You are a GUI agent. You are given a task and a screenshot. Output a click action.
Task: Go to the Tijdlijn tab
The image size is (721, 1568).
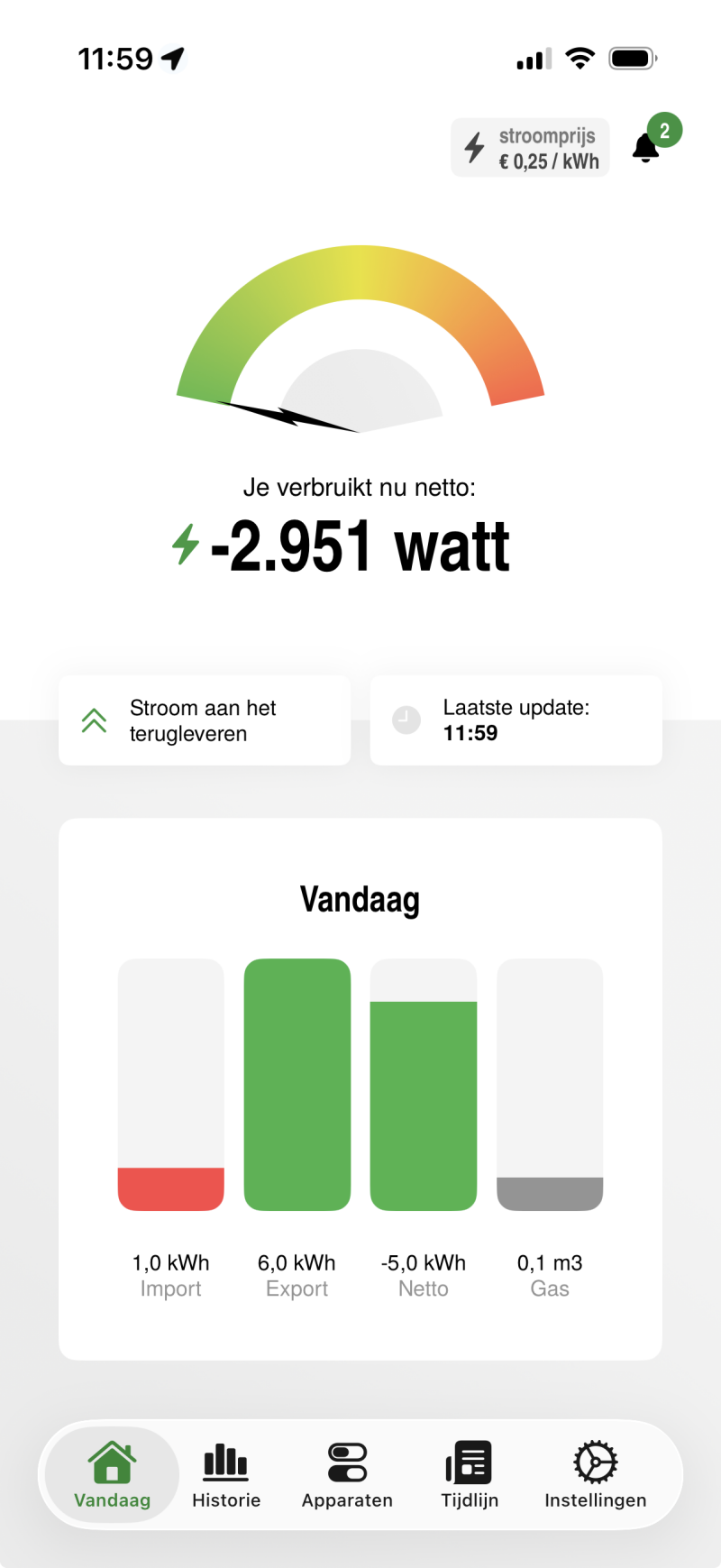pyautogui.click(x=470, y=1475)
